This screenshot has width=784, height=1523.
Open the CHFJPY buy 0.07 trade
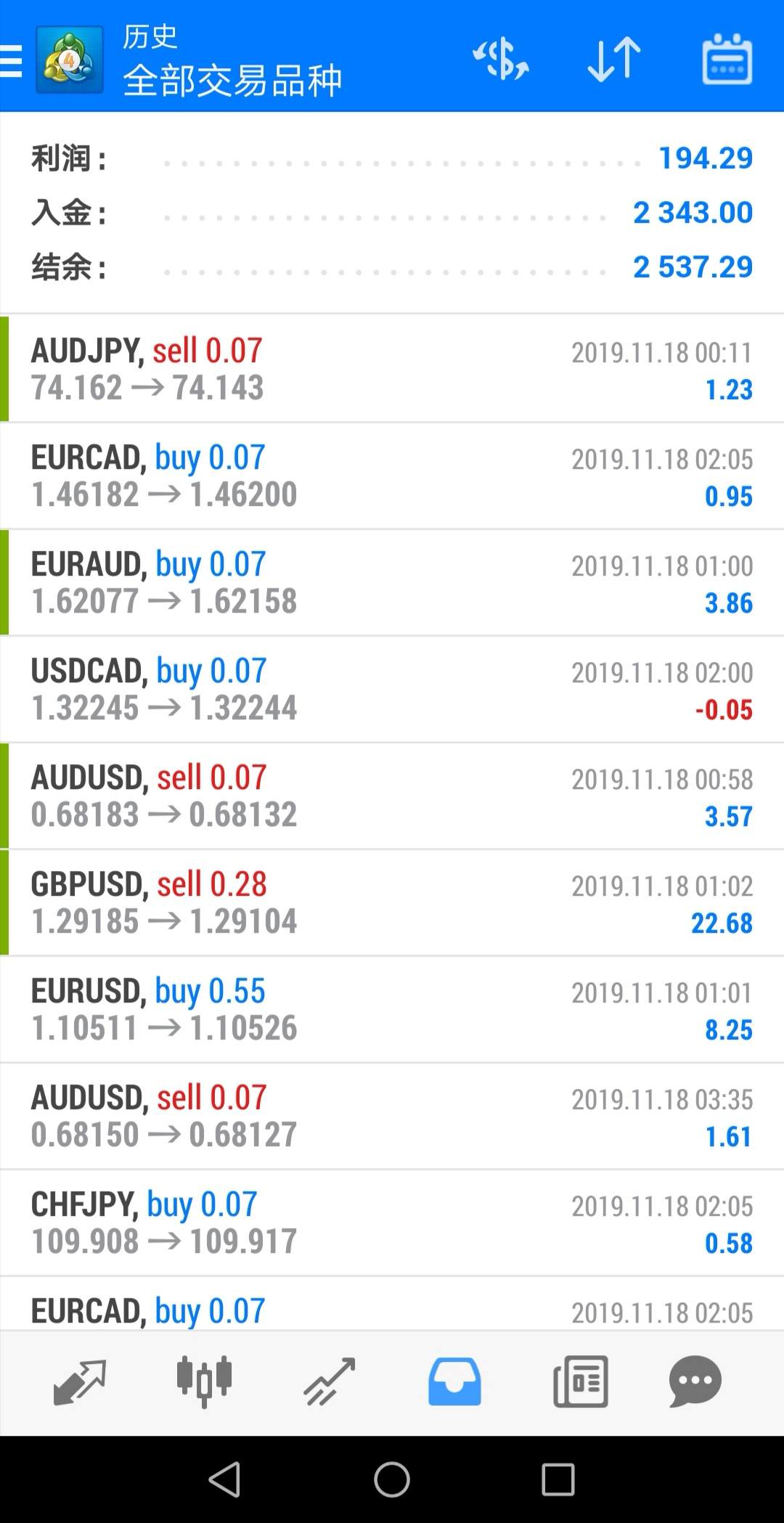pos(392,1223)
